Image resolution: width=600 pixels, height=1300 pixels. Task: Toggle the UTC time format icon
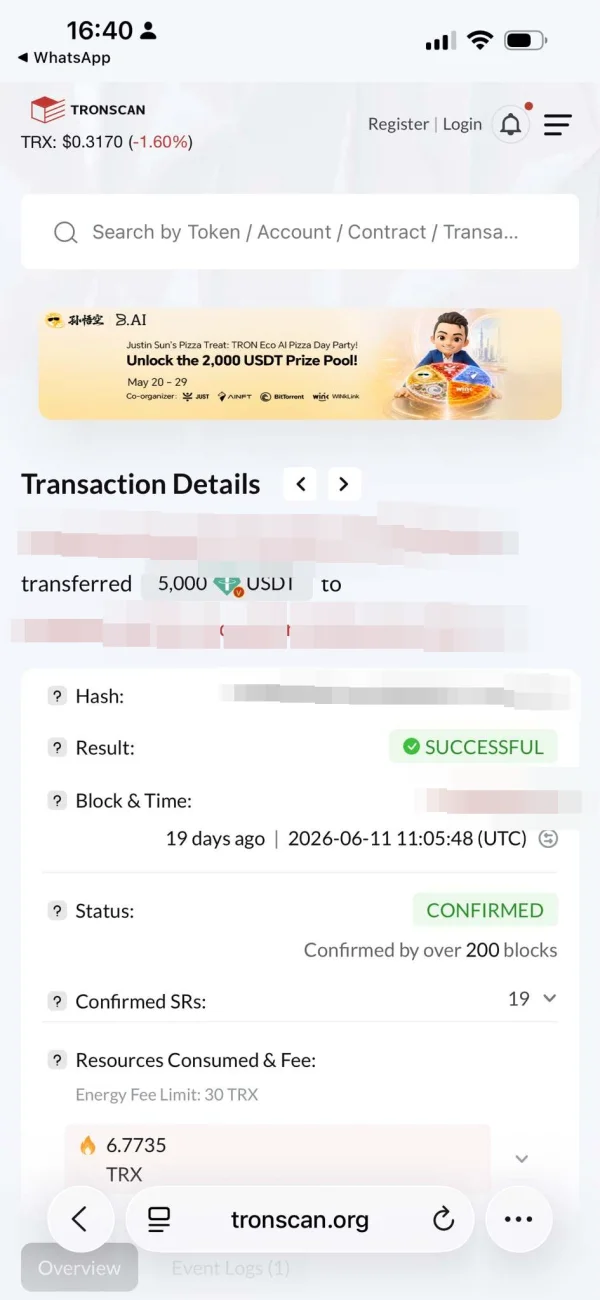pyautogui.click(x=548, y=839)
